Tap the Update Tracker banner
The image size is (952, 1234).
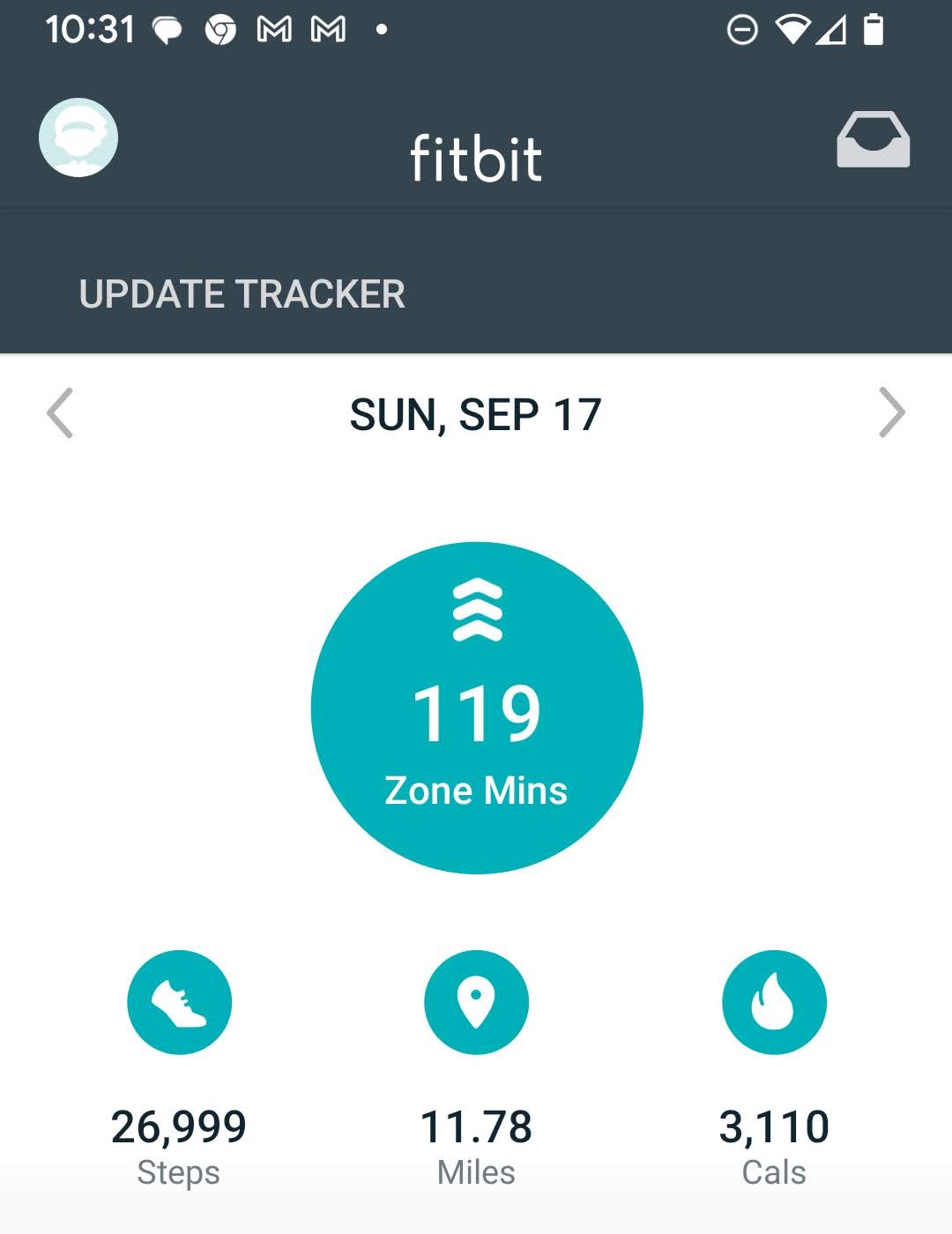pos(242,294)
